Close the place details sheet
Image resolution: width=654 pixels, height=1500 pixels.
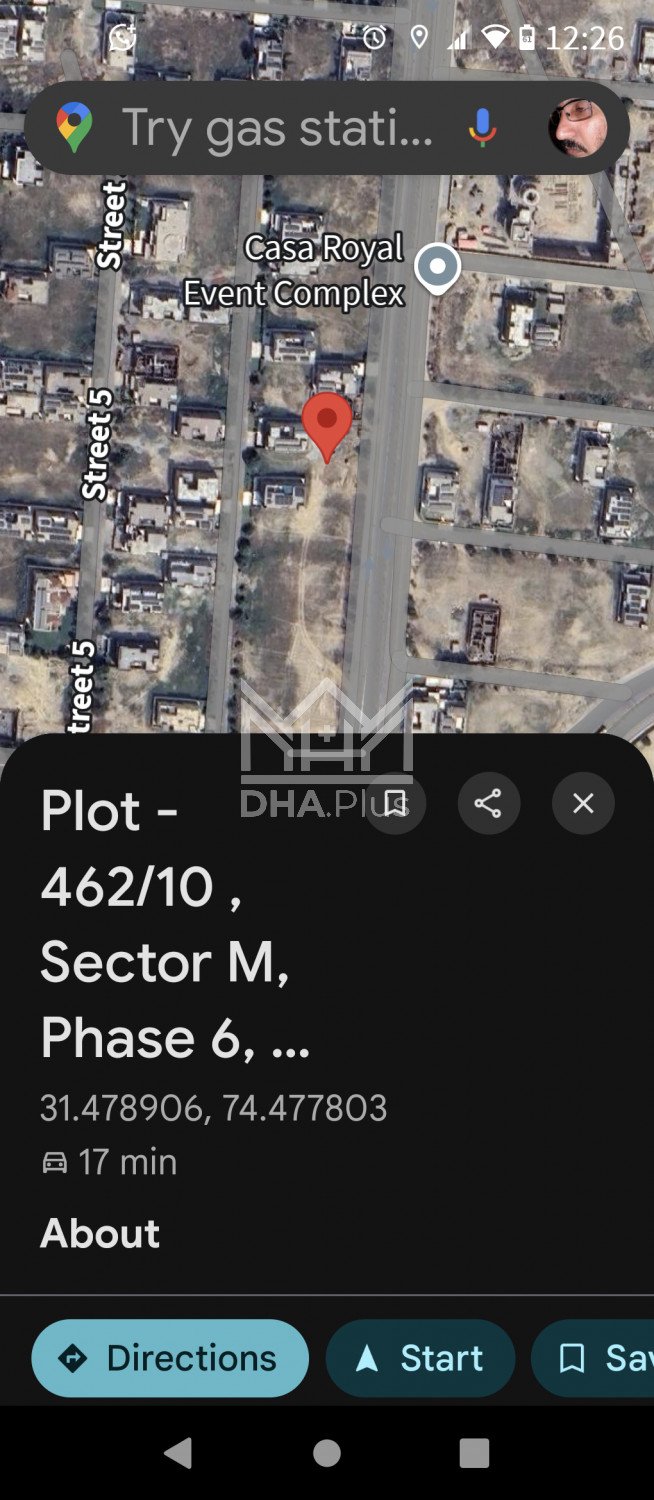click(x=583, y=803)
